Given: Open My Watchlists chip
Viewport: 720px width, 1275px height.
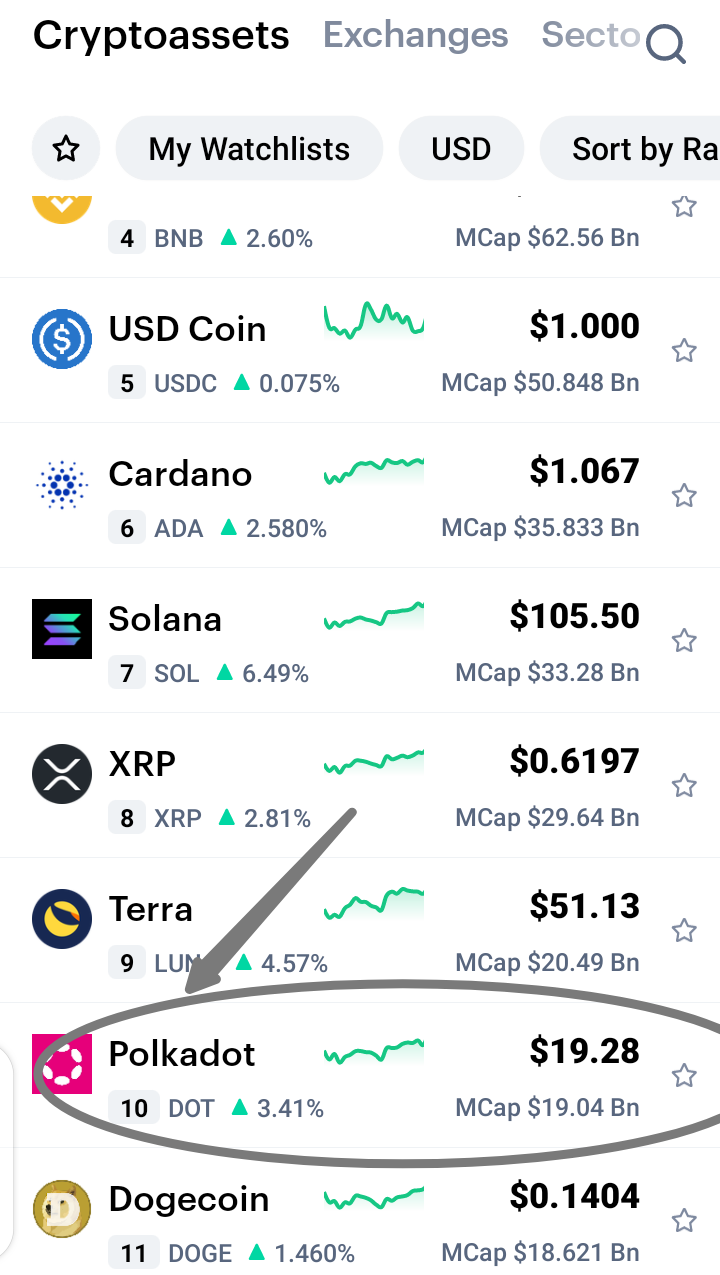Looking at the screenshot, I should pyautogui.click(x=249, y=149).
